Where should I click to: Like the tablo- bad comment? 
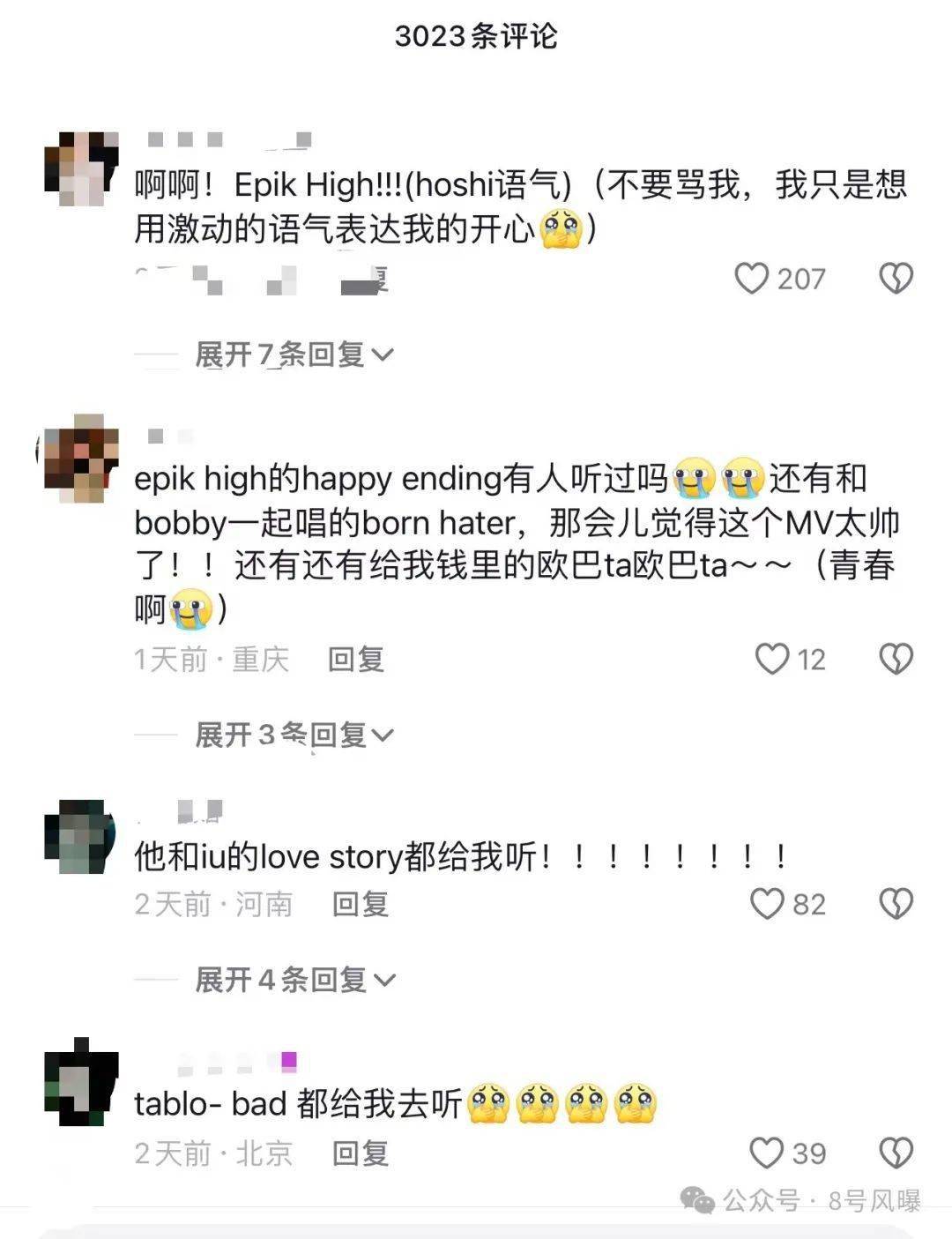(766, 1153)
